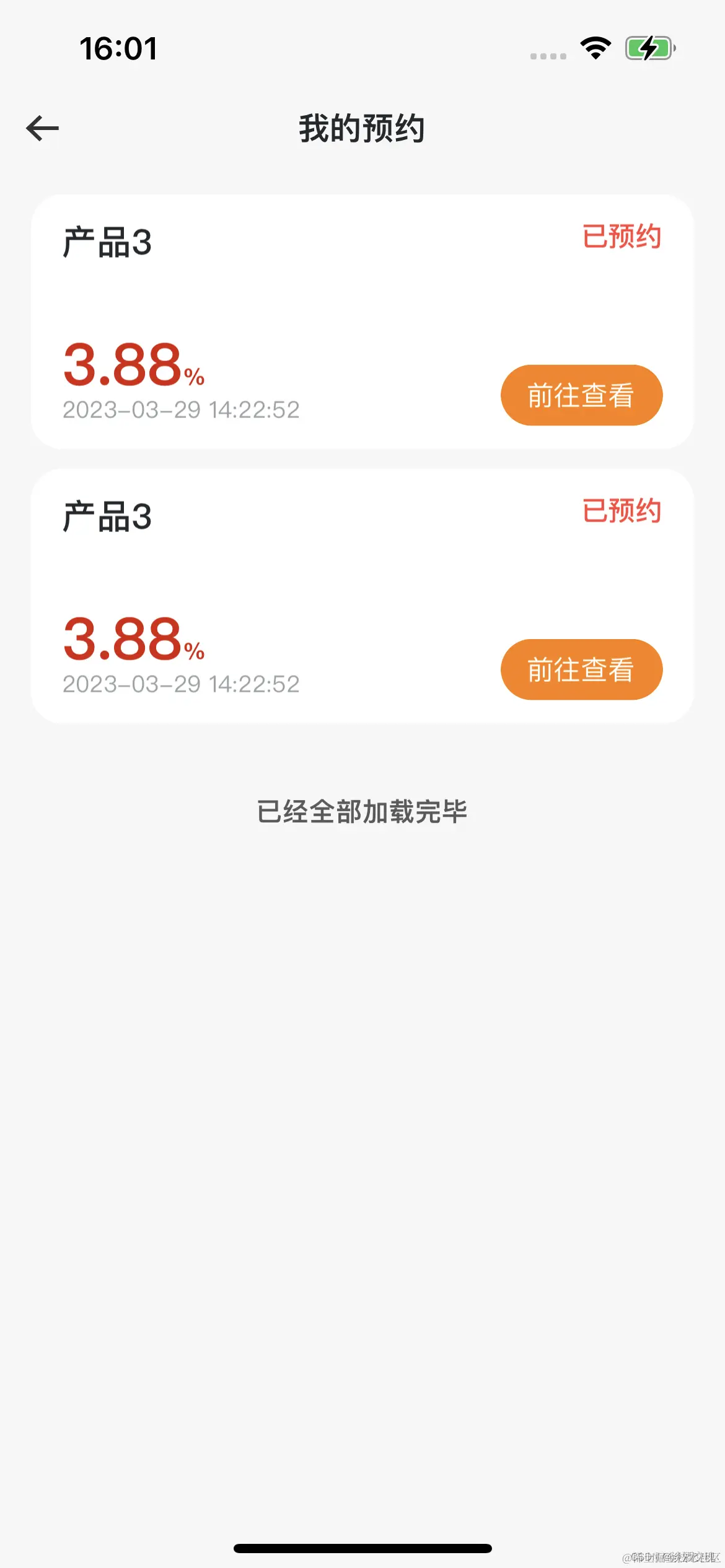Select the 已预约 status on the second card

click(622, 511)
